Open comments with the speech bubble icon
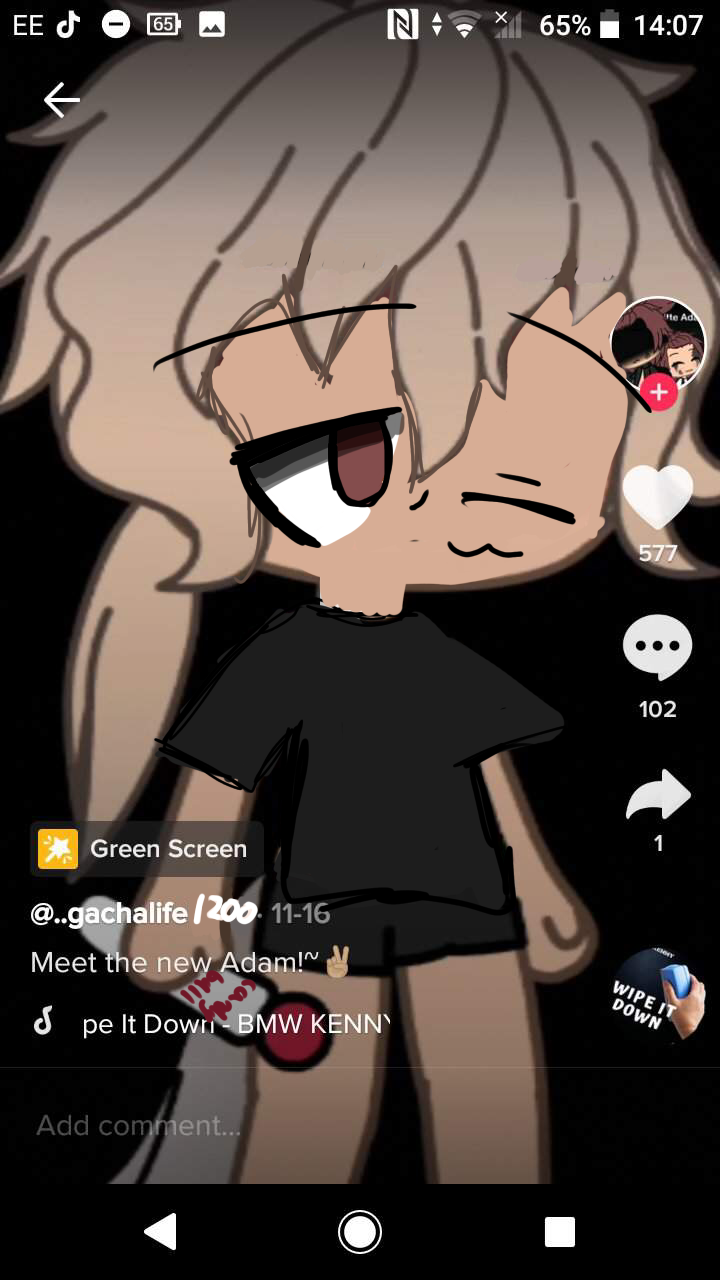Image resolution: width=720 pixels, height=1280 pixels. click(x=657, y=645)
